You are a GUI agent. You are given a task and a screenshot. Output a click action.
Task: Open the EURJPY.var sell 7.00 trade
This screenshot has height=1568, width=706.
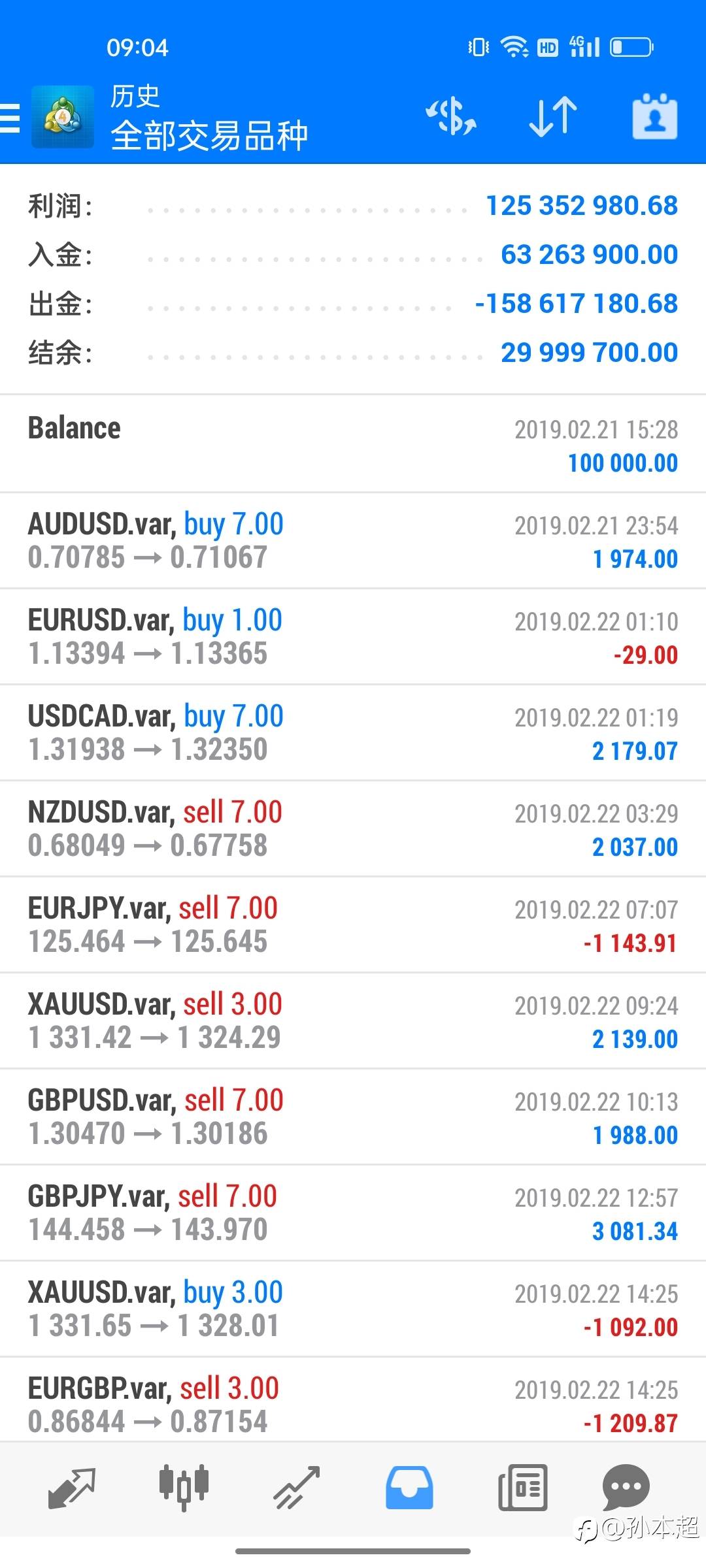click(353, 925)
